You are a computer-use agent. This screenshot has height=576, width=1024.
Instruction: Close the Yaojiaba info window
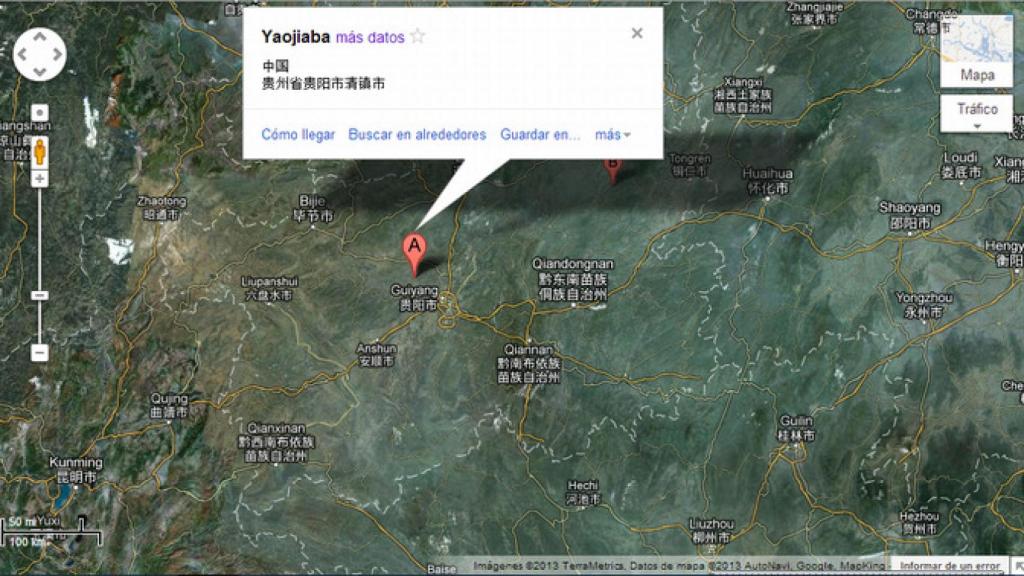coord(636,33)
